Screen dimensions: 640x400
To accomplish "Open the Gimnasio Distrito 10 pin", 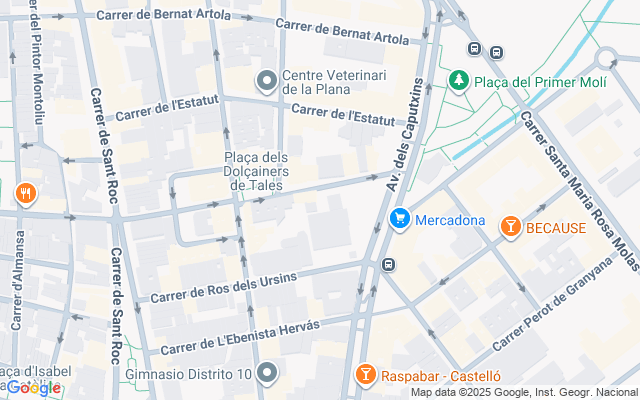I will pyautogui.click(x=267, y=373).
